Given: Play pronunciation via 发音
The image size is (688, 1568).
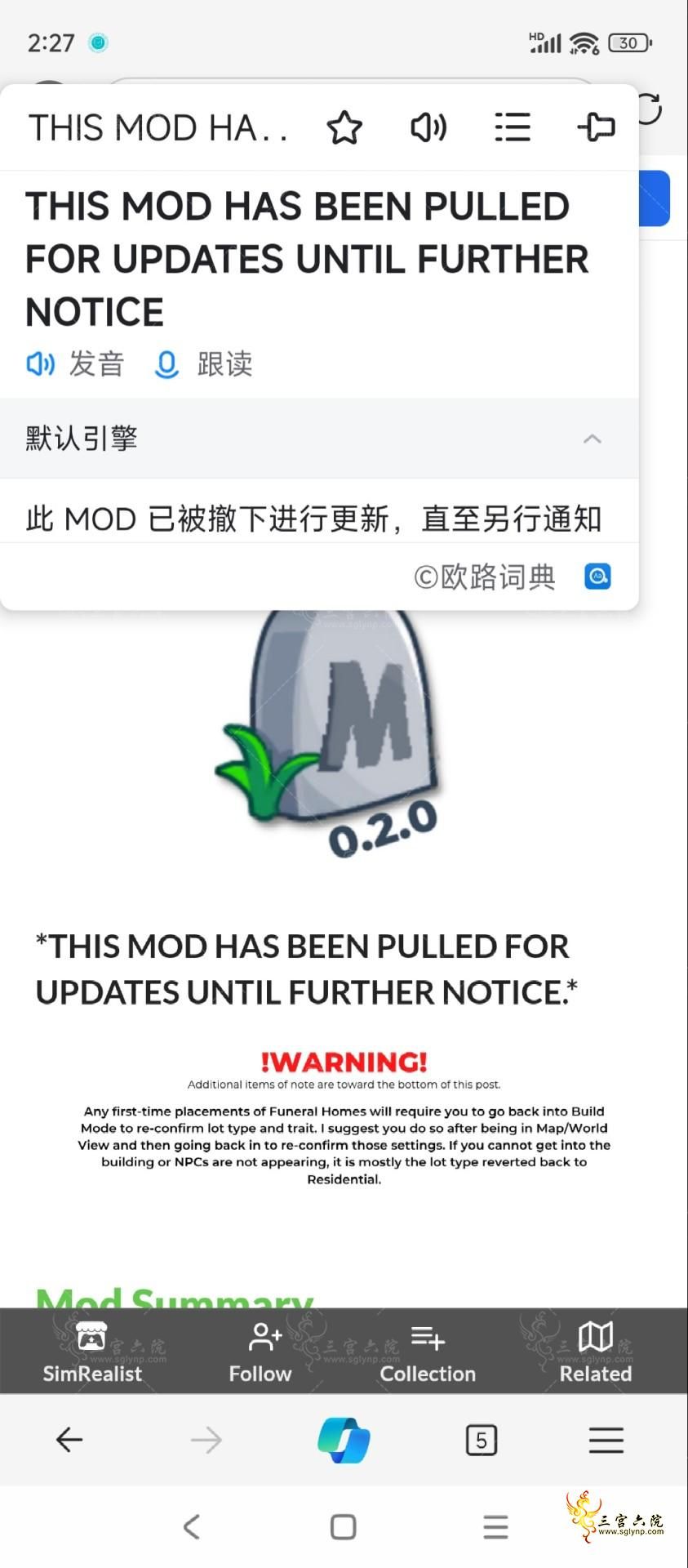Looking at the screenshot, I should pos(75,363).
